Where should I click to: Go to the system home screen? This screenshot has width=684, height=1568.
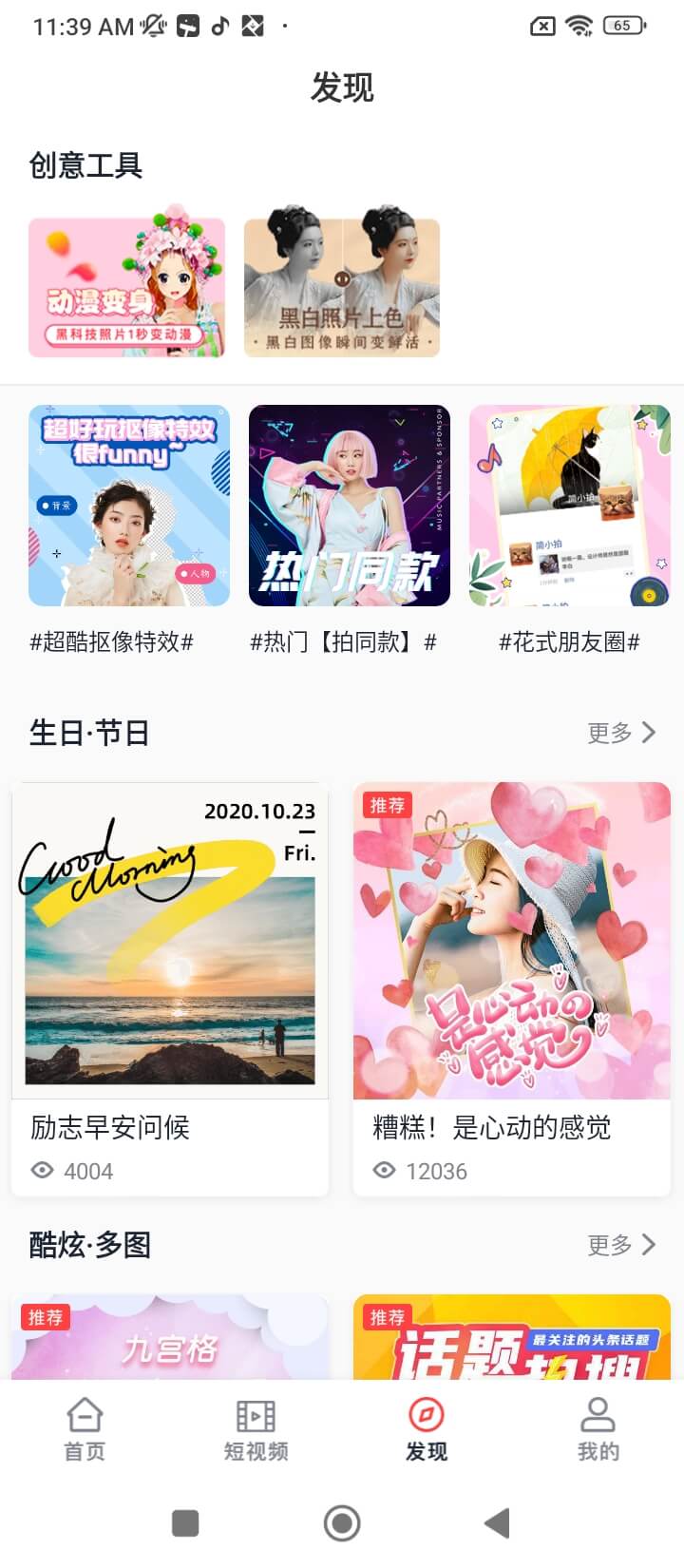(x=342, y=1523)
